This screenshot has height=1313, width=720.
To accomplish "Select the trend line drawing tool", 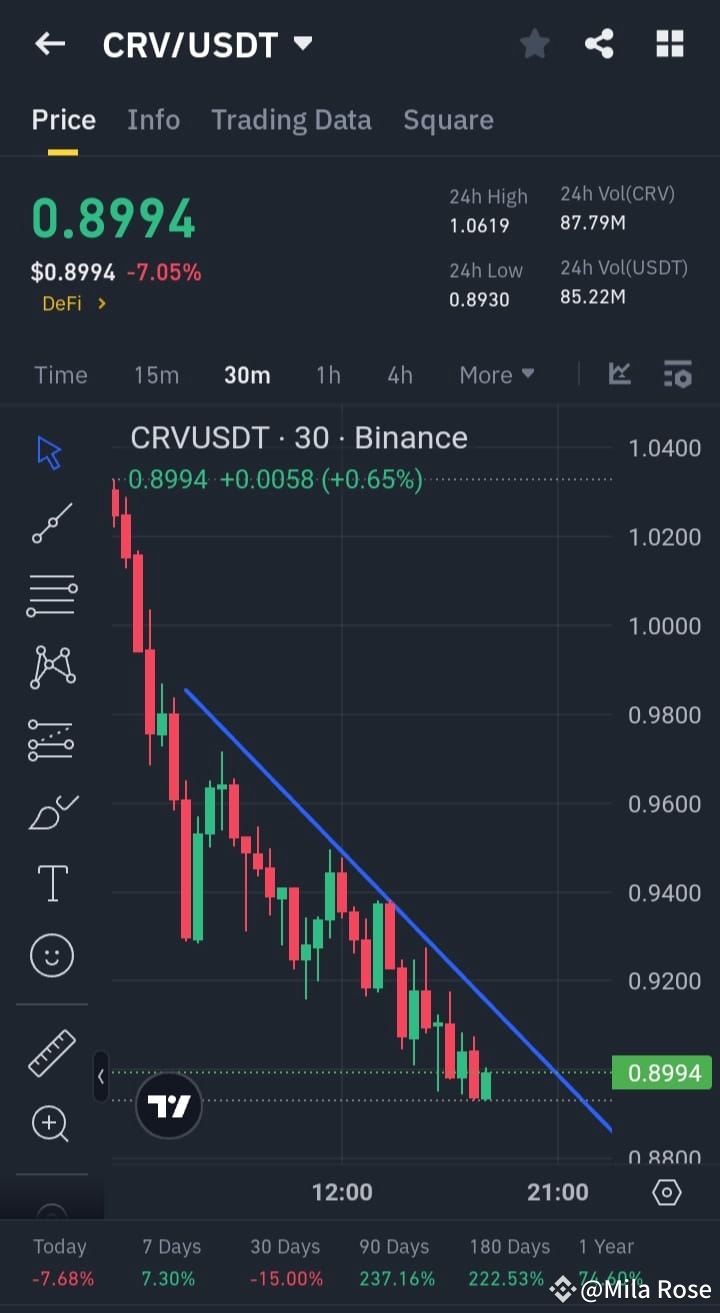I will tap(52, 523).
